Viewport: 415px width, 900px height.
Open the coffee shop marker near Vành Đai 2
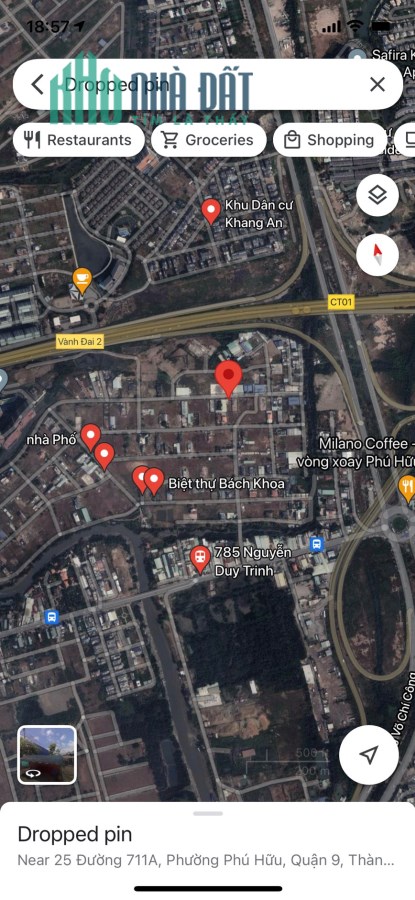(82, 281)
